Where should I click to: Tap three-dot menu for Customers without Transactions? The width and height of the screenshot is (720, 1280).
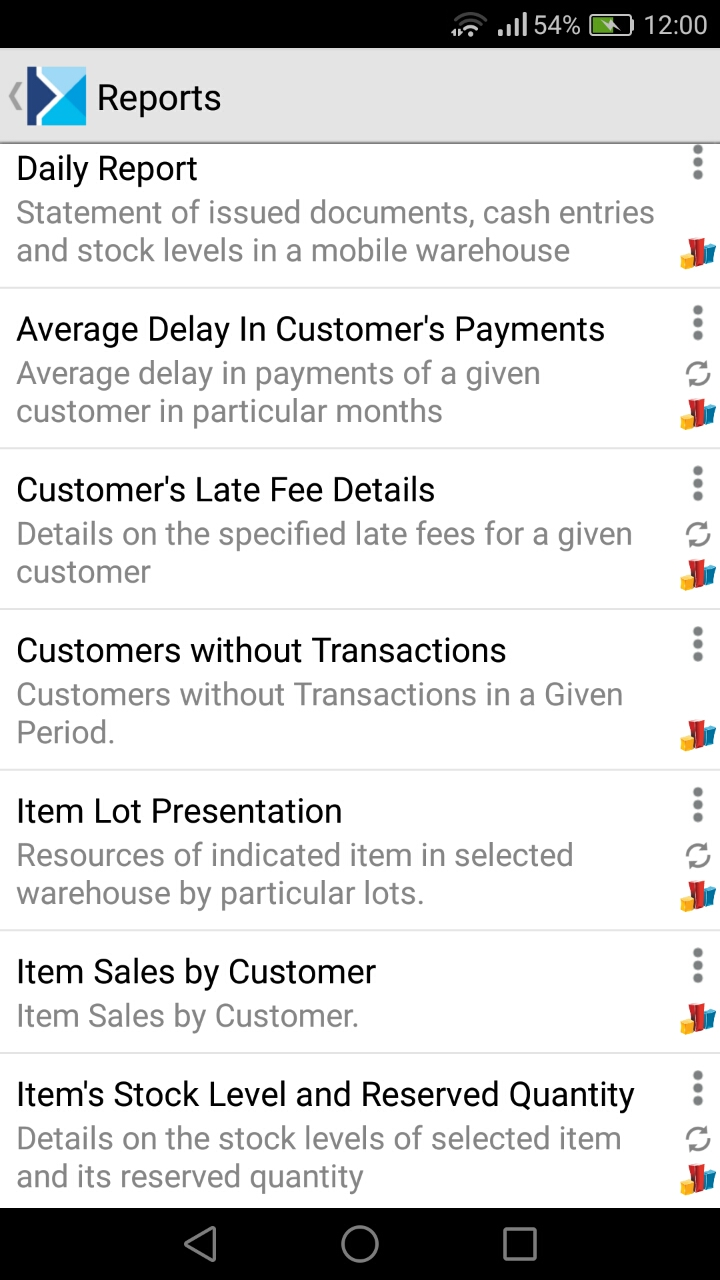coord(698,645)
